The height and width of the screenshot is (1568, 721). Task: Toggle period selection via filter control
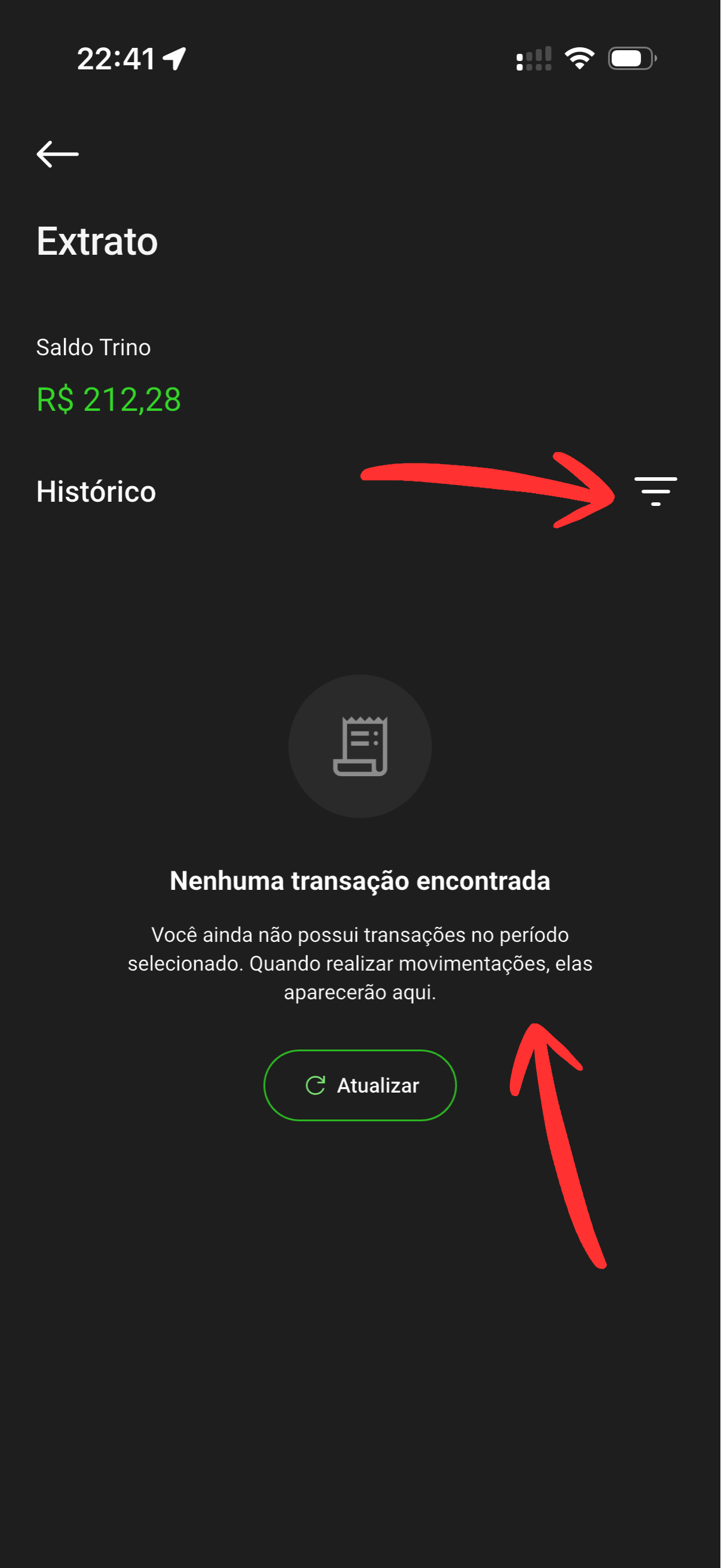point(656,491)
